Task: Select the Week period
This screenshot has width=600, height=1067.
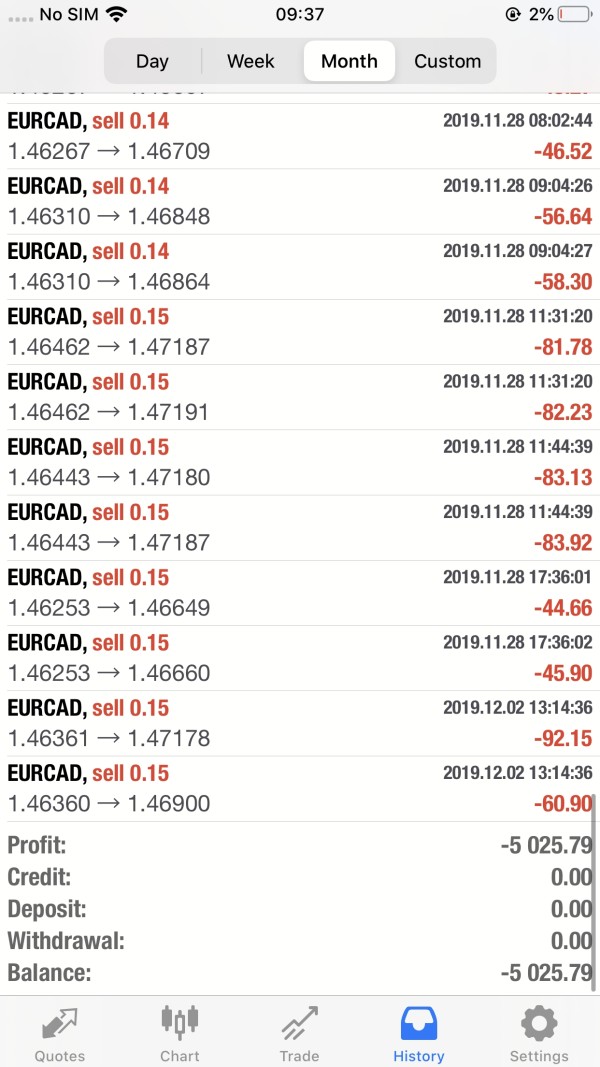Action: (250, 61)
